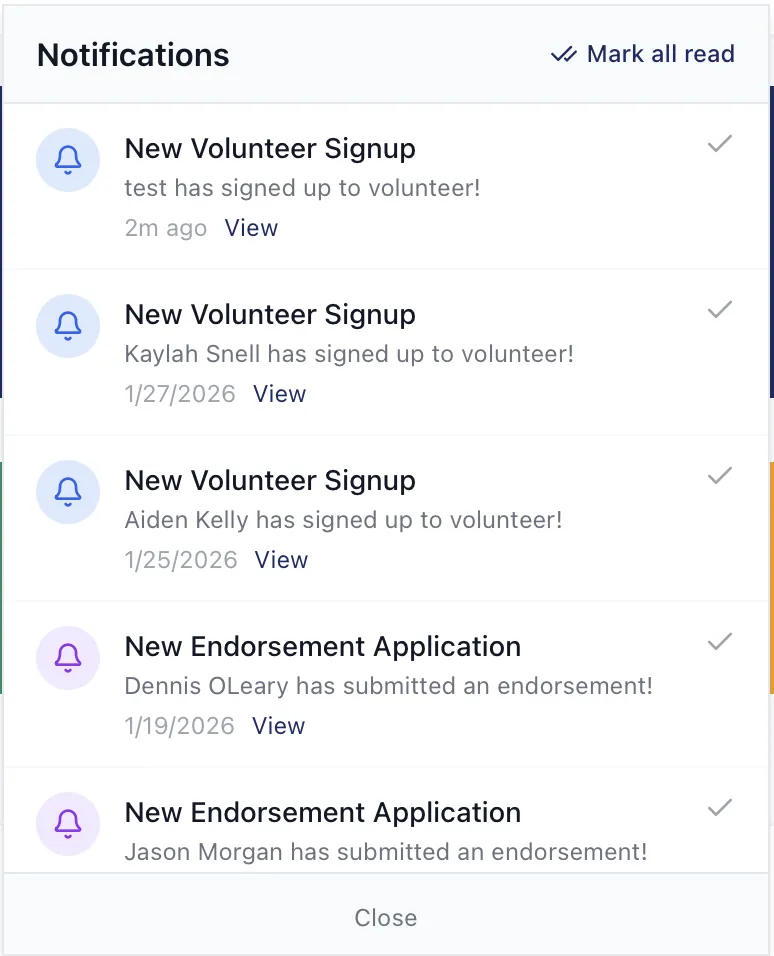Screen dimensions: 774x956
Task: Select Mark all read in the header
Action: (661, 54)
